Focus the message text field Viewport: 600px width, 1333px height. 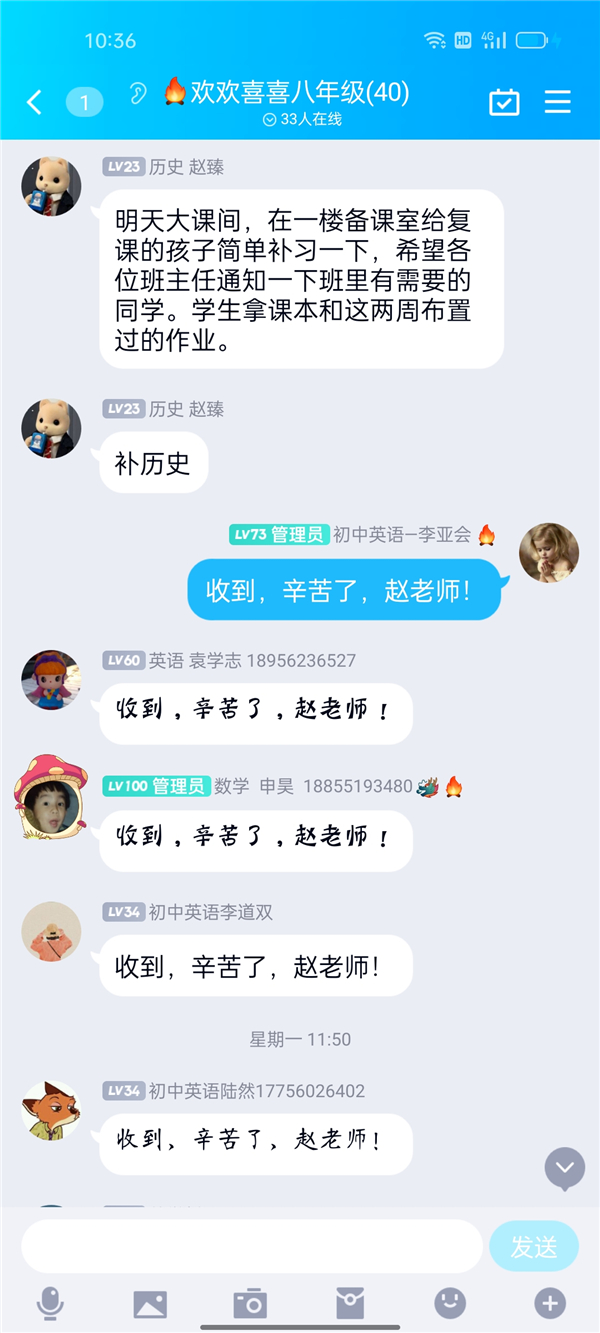pos(252,1246)
